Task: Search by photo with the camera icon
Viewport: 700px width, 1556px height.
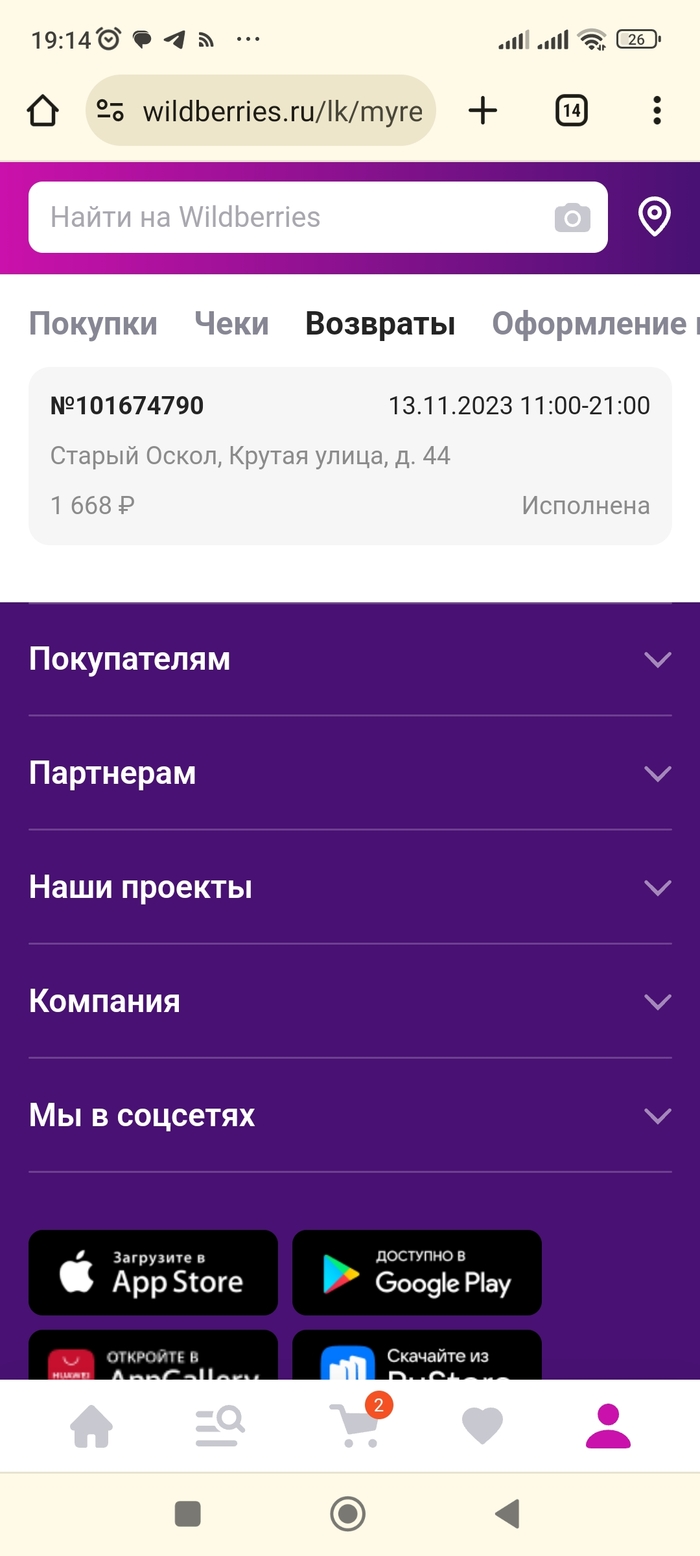Action: (x=572, y=217)
